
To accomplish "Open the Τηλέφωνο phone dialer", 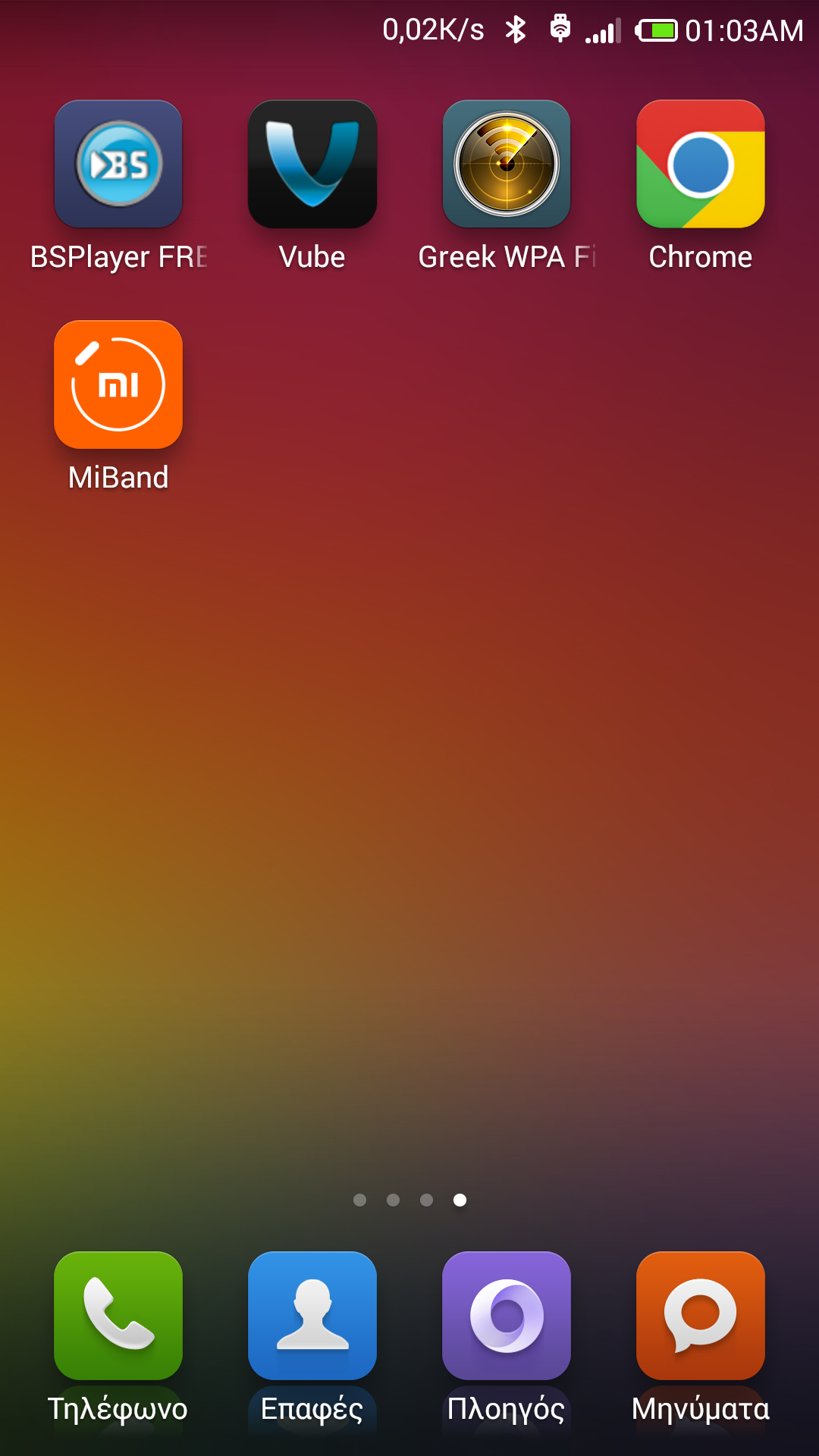I will [118, 1316].
